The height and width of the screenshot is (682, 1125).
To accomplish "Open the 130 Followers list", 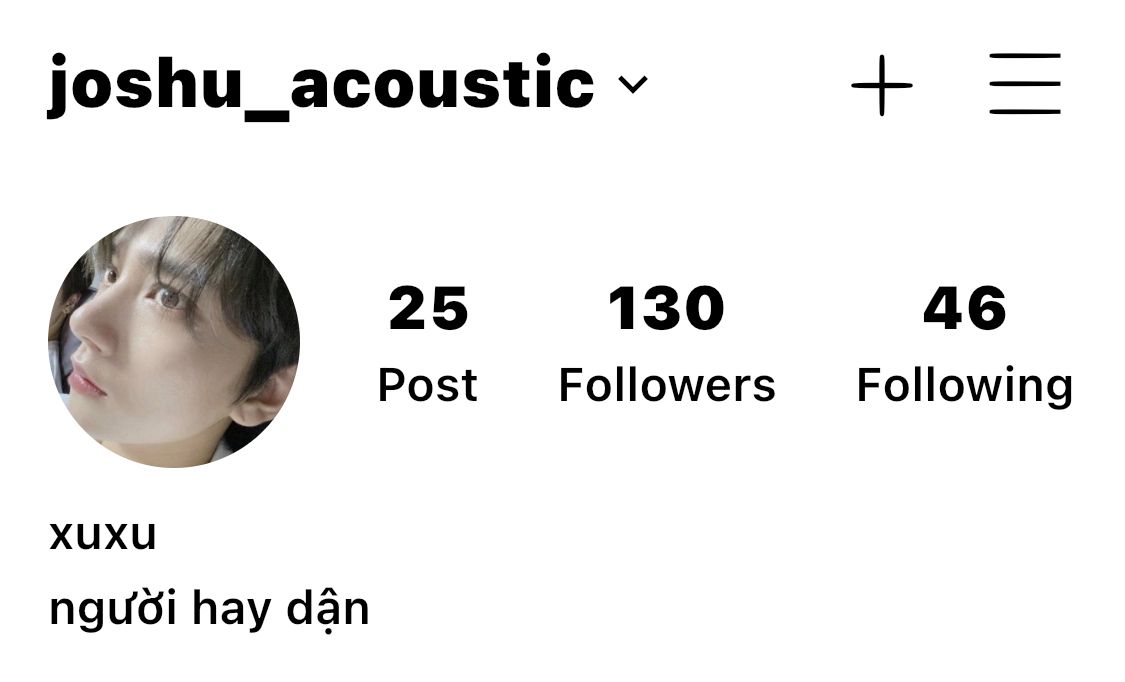I will [x=667, y=343].
